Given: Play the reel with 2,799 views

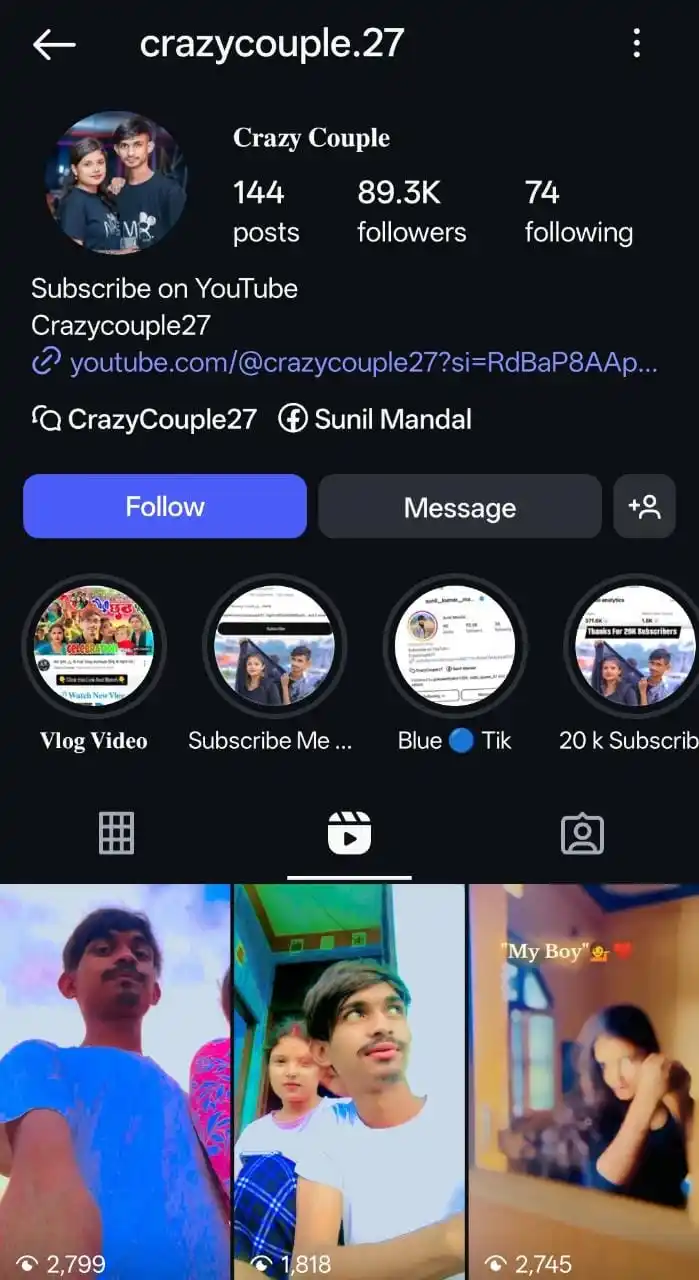Looking at the screenshot, I should (115, 1080).
